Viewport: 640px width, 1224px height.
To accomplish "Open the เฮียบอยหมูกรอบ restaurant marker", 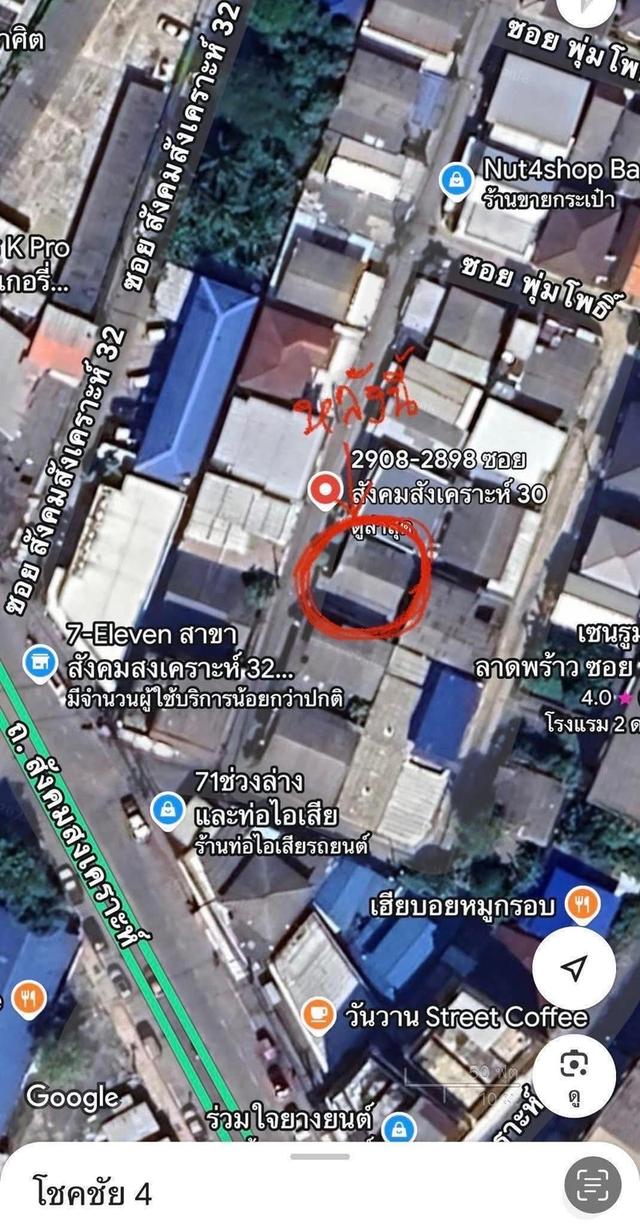I will click(x=582, y=907).
